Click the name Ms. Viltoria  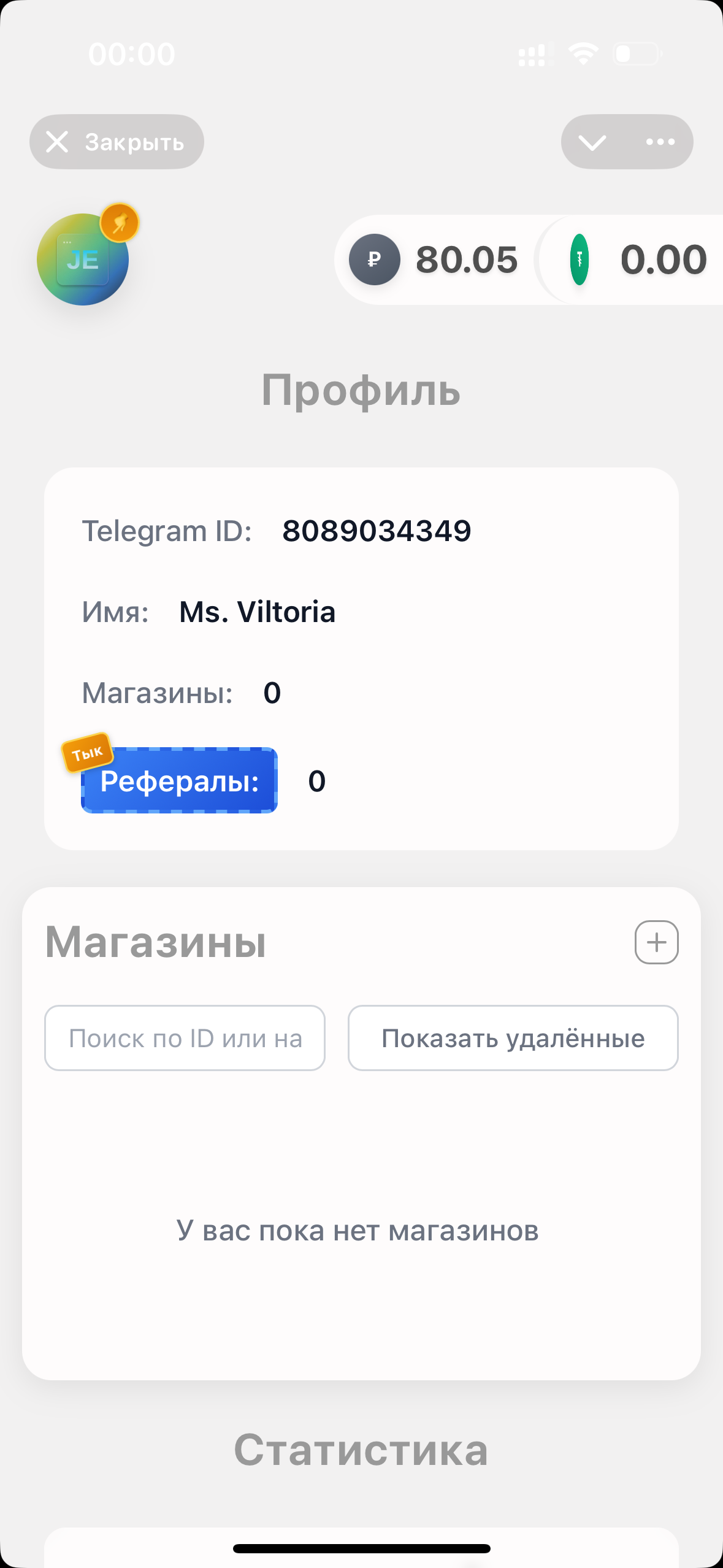[256, 612]
